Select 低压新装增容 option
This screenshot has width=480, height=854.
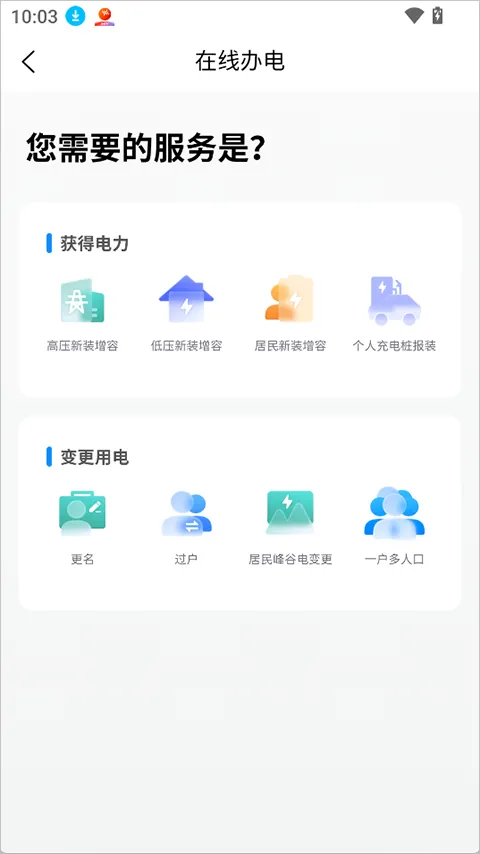point(186,314)
